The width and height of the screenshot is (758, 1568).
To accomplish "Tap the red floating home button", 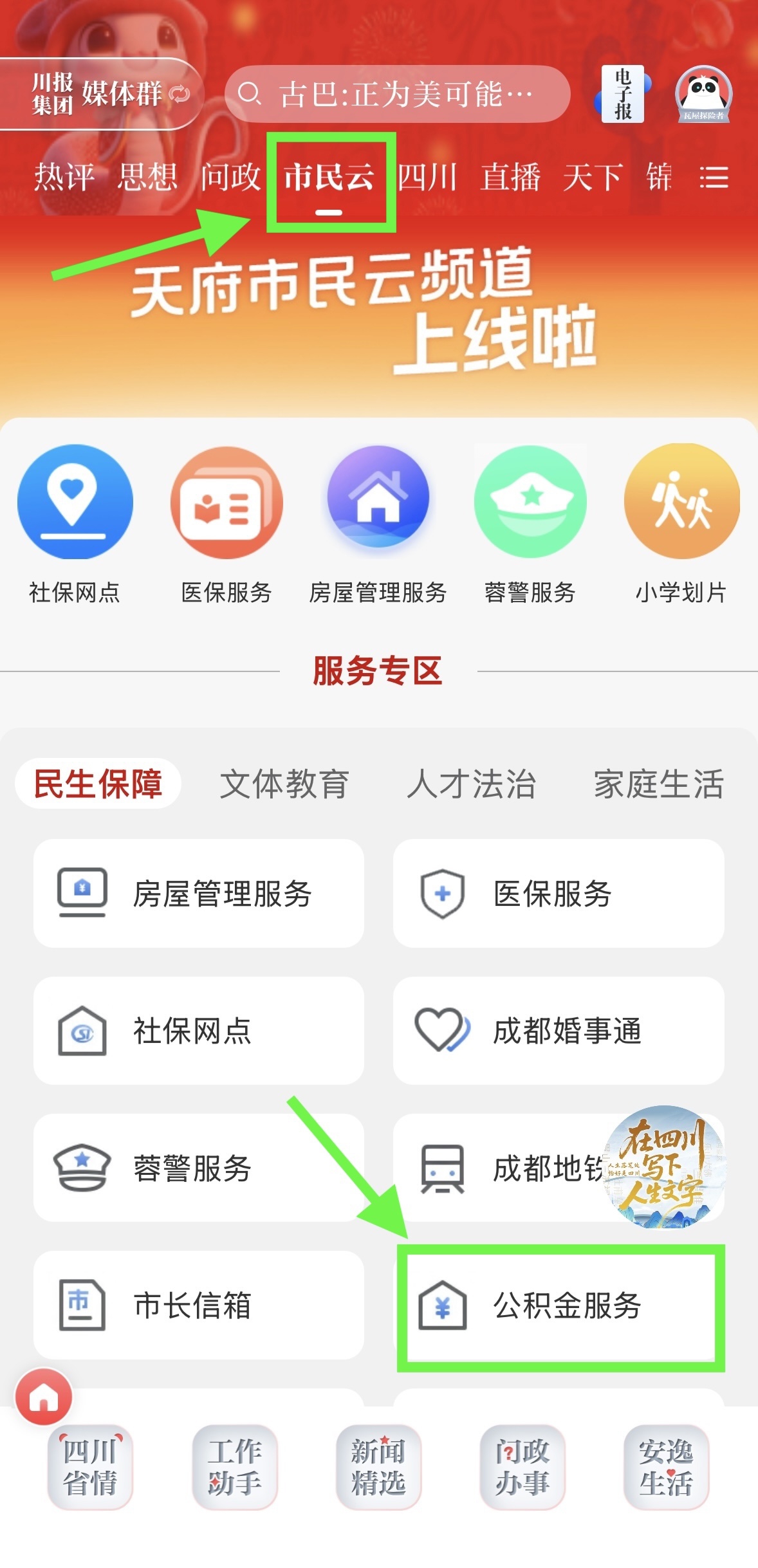I will point(44,1397).
